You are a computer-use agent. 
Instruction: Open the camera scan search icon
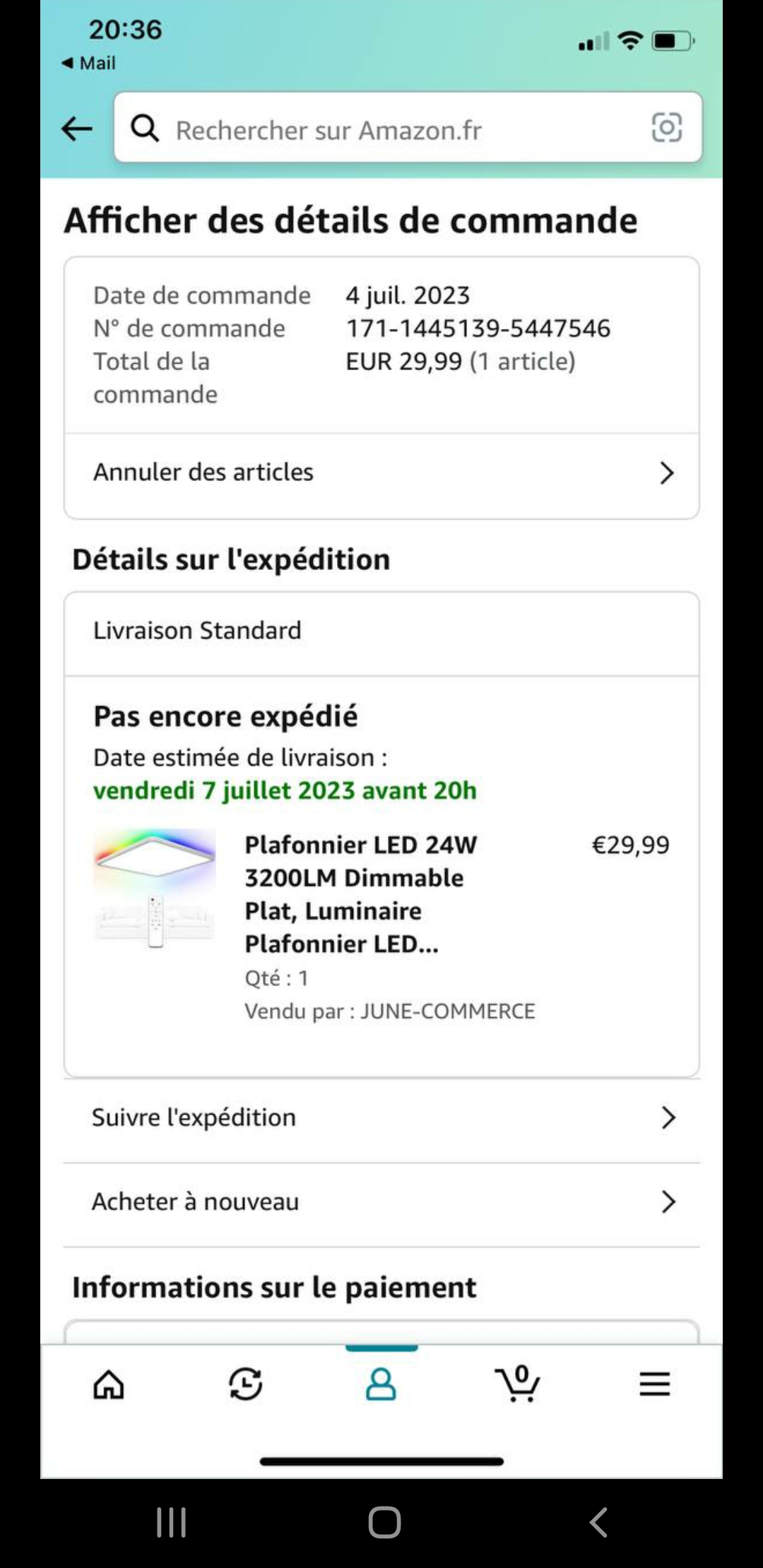click(x=666, y=128)
